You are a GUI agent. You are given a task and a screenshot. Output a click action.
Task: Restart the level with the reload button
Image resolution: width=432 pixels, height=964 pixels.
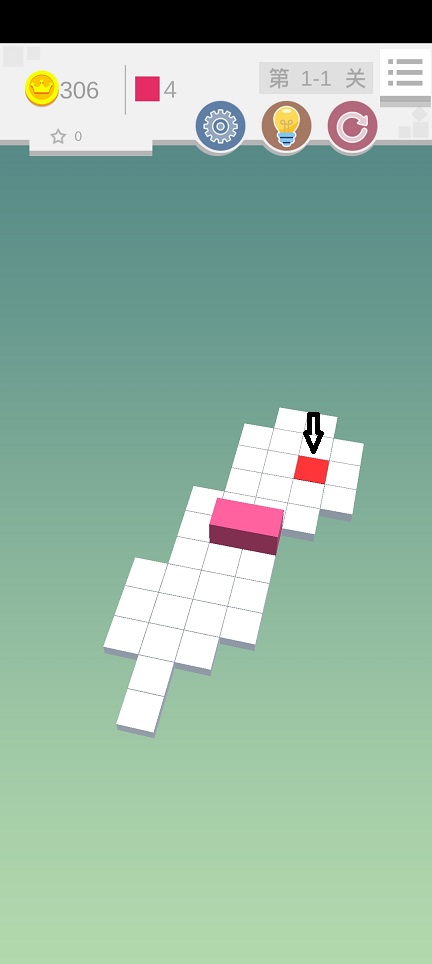coord(352,126)
